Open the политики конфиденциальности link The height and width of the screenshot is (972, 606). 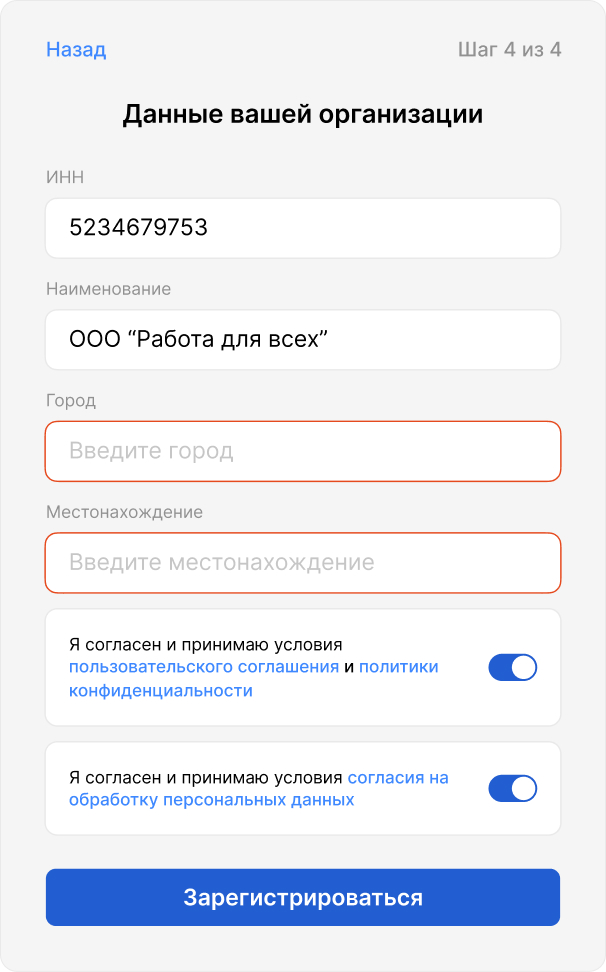[160, 691]
